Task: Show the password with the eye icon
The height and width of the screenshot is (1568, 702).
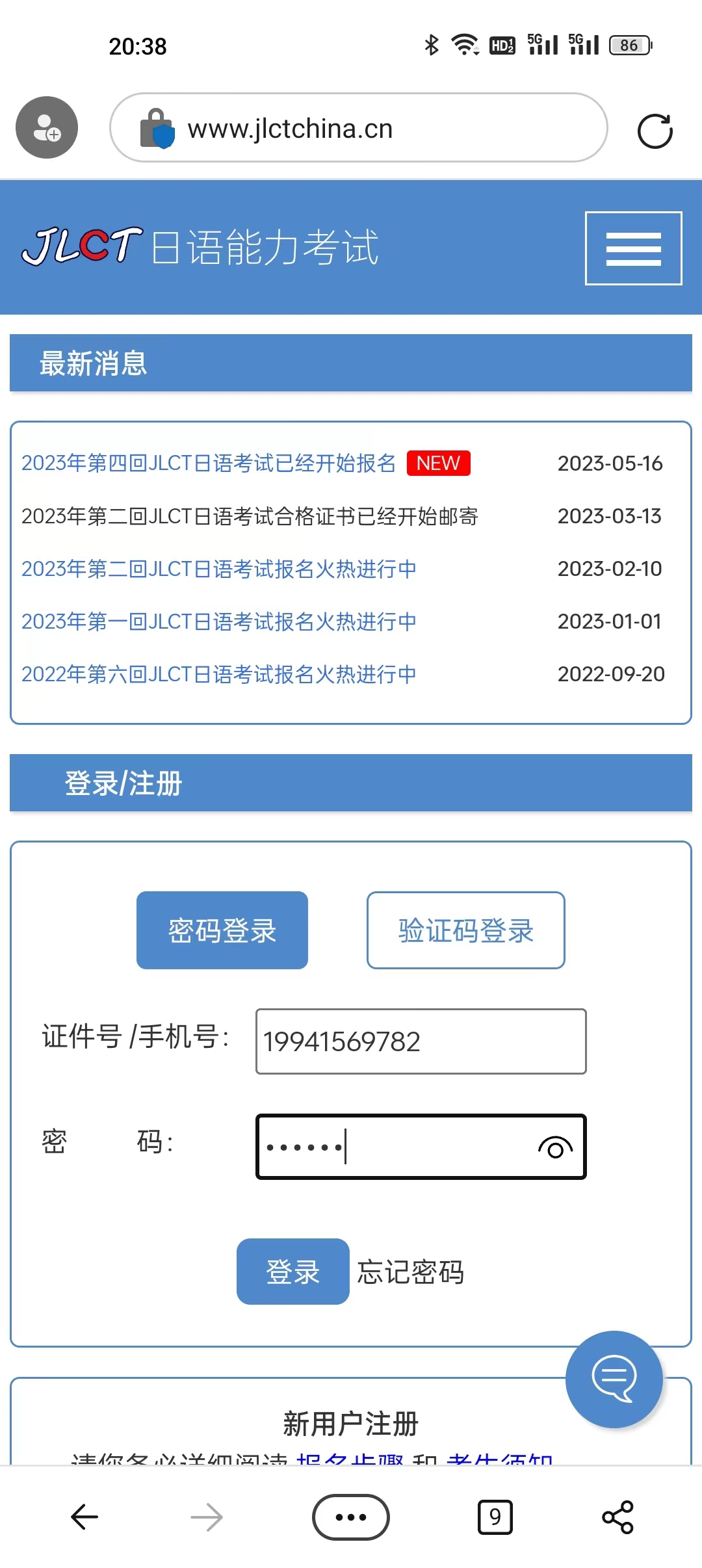Action: tap(555, 1148)
